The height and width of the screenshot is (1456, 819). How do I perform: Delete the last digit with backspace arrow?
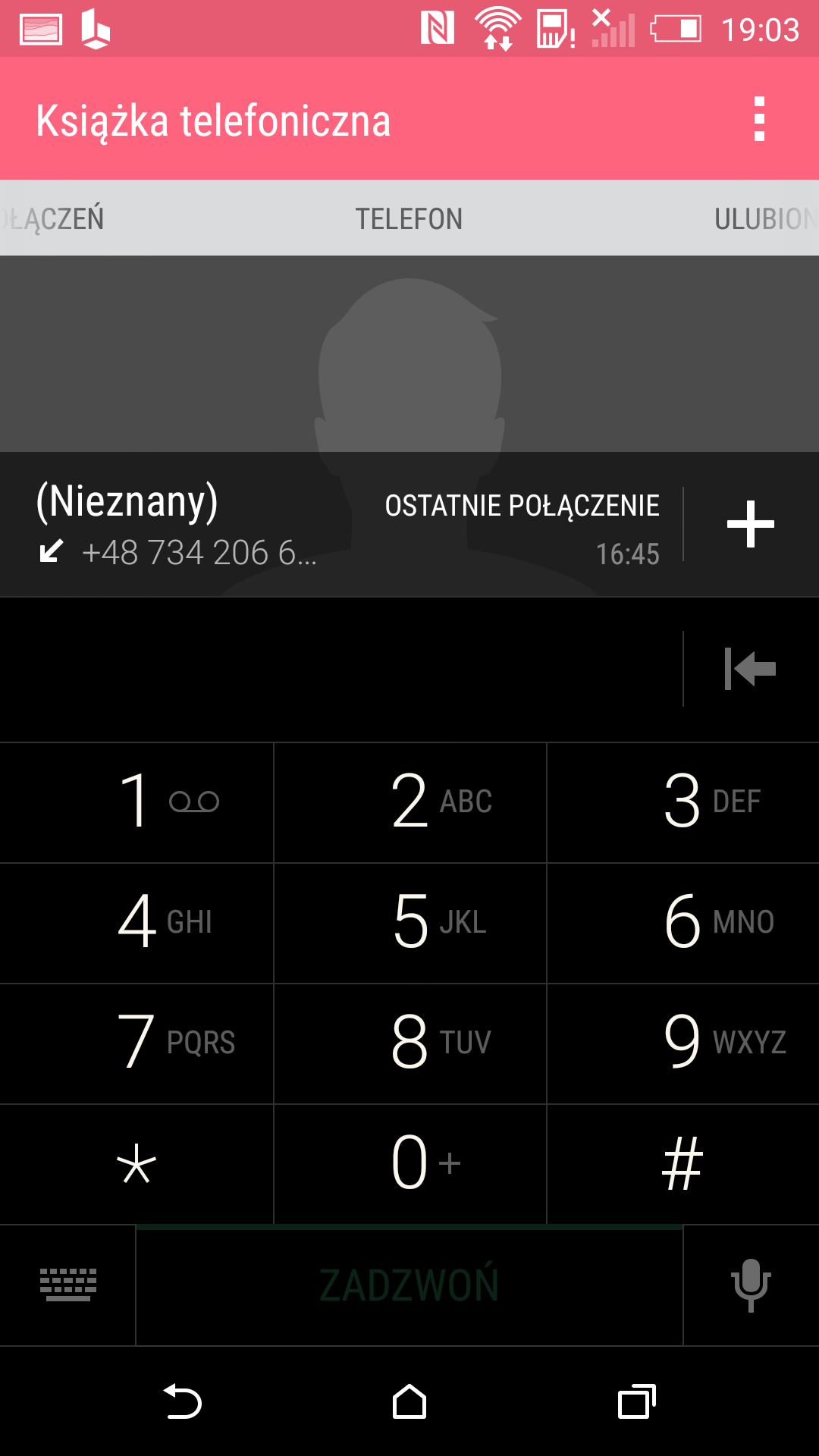751,669
